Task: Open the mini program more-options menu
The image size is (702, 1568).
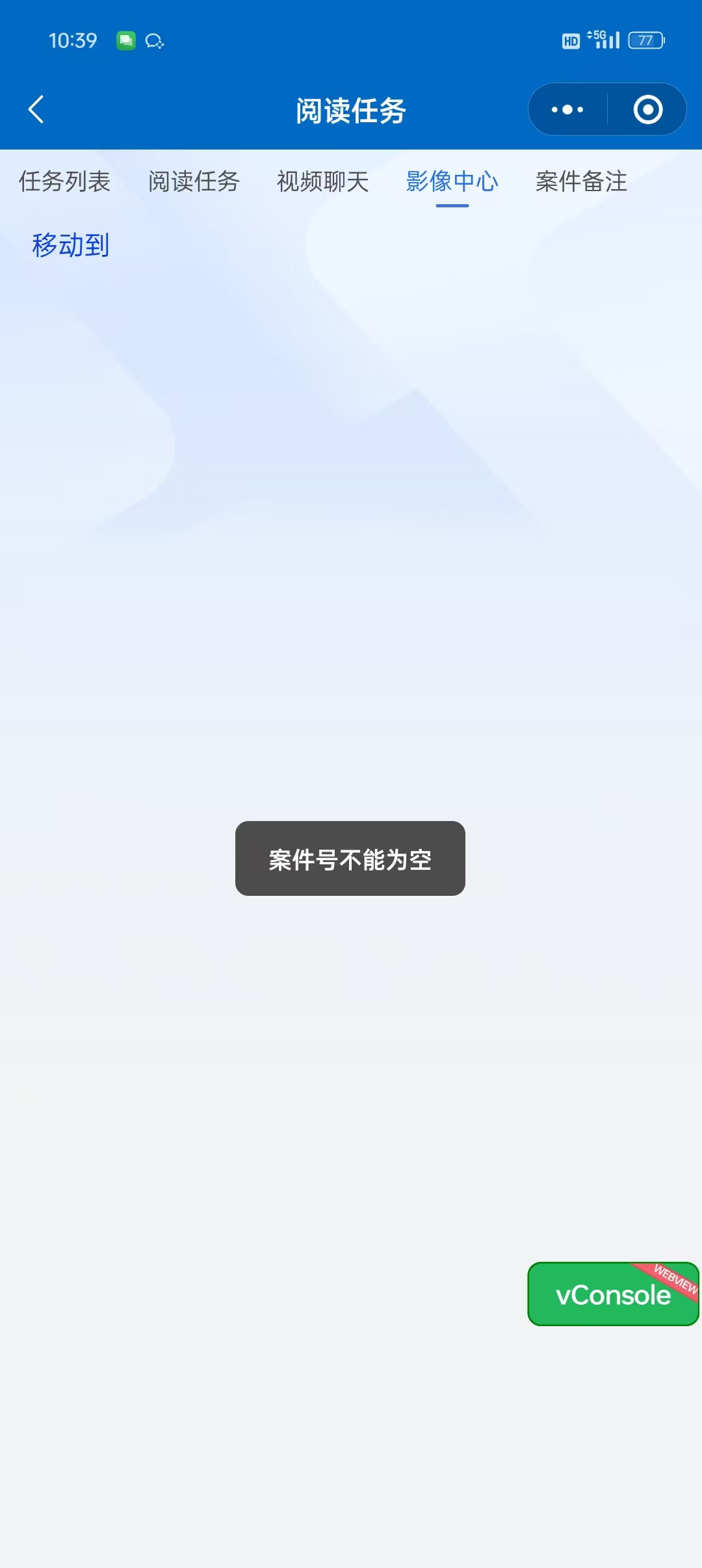Action: click(x=567, y=109)
